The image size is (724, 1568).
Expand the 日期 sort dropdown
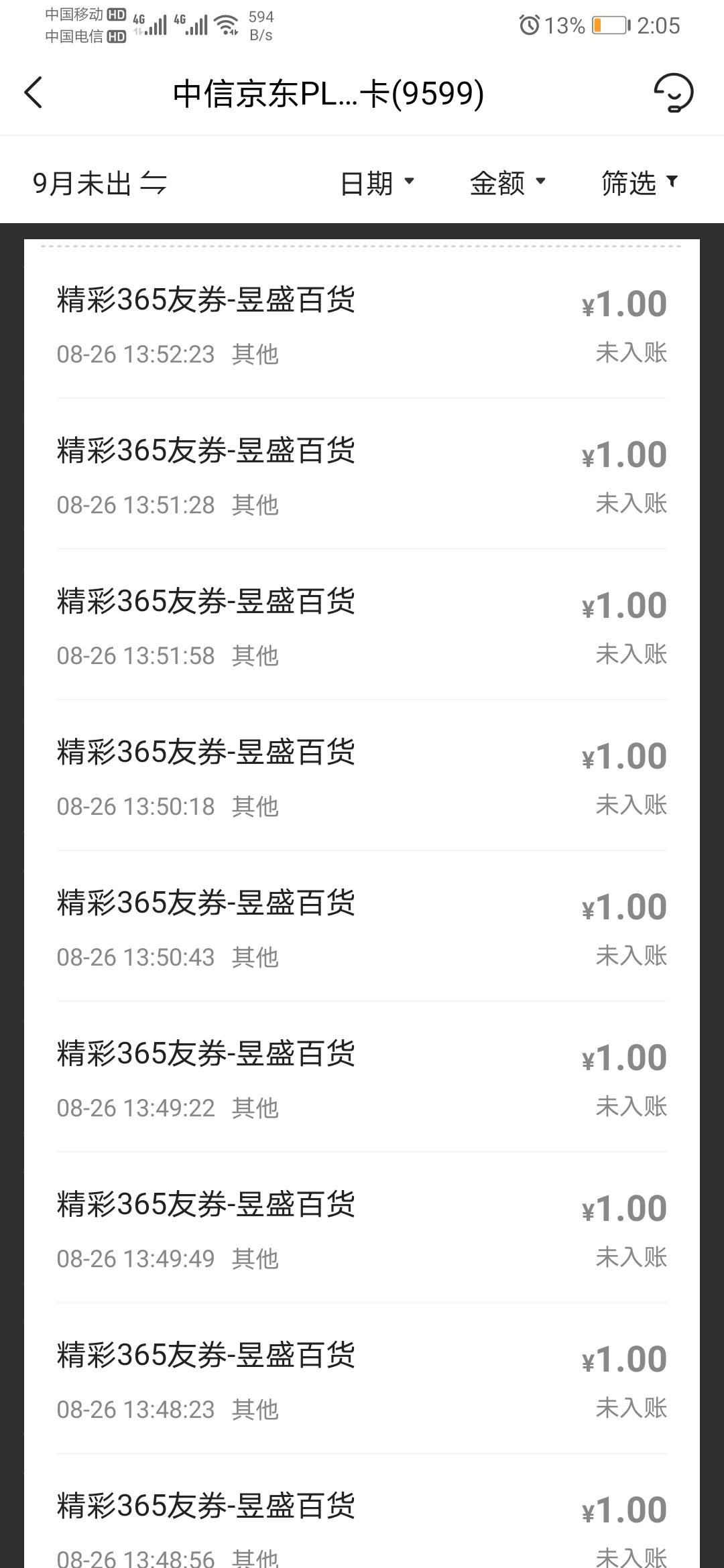pyautogui.click(x=377, y=183)
